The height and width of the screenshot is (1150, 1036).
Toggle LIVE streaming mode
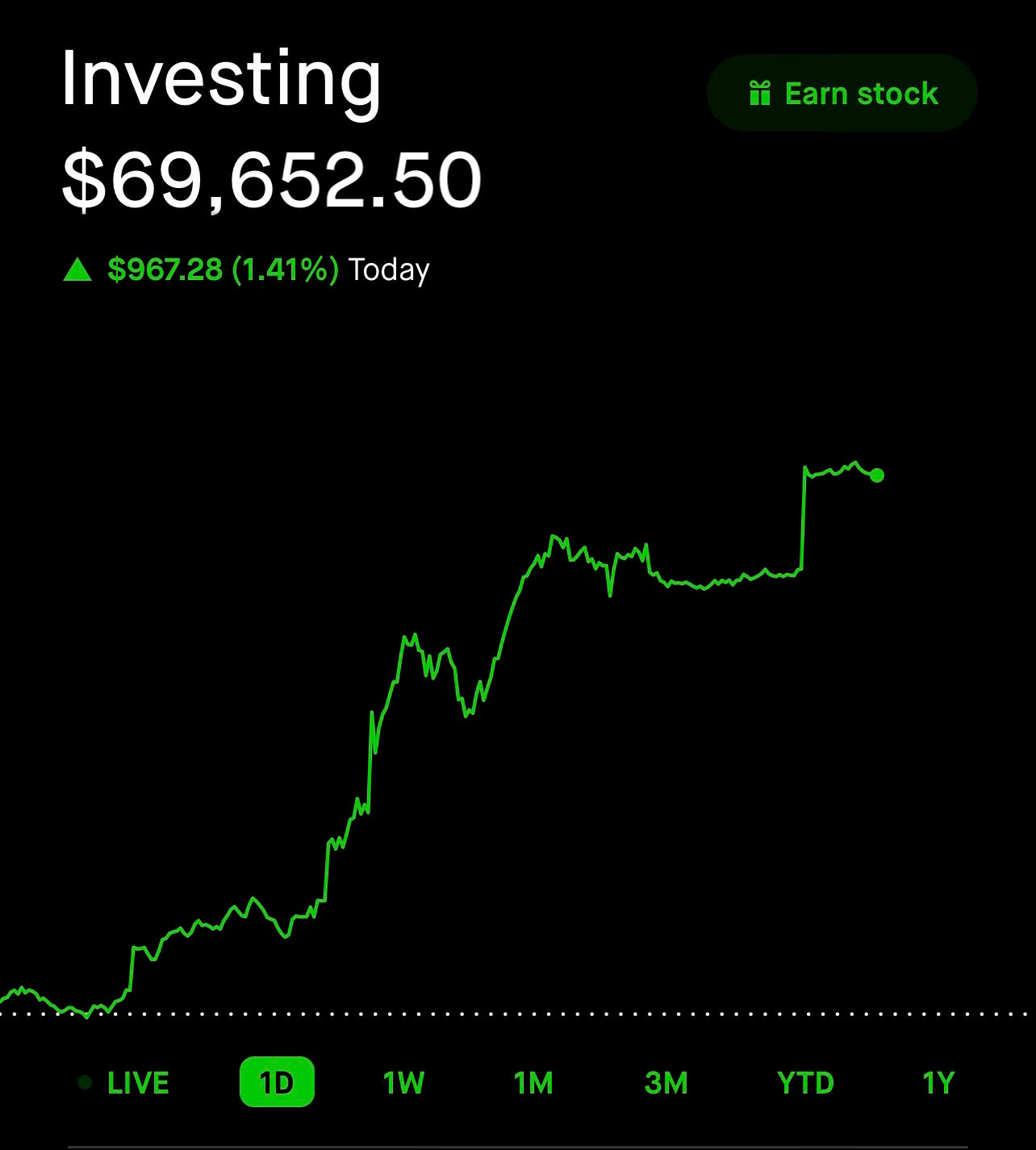(x=137, y=1084)
